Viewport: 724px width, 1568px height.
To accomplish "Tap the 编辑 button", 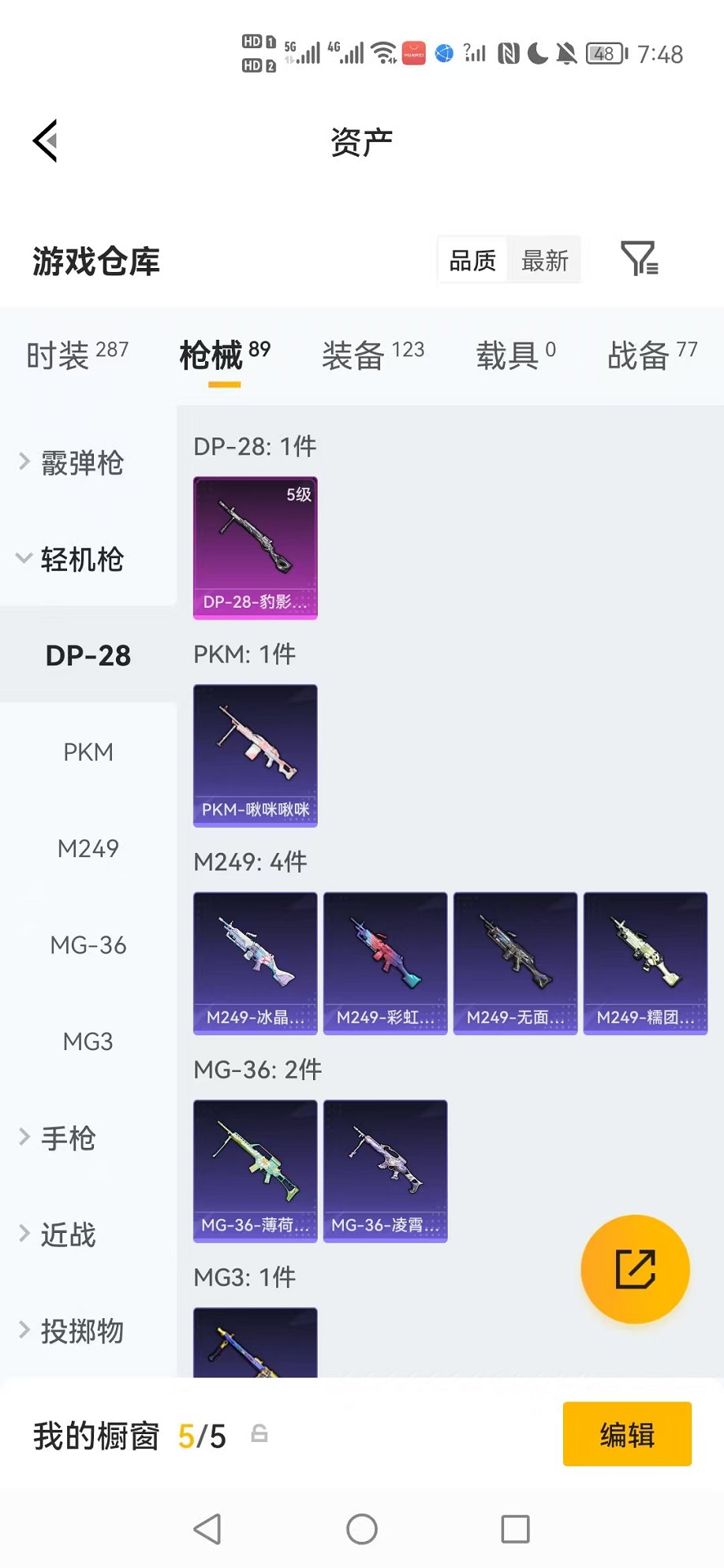I will coord(627,1434).
